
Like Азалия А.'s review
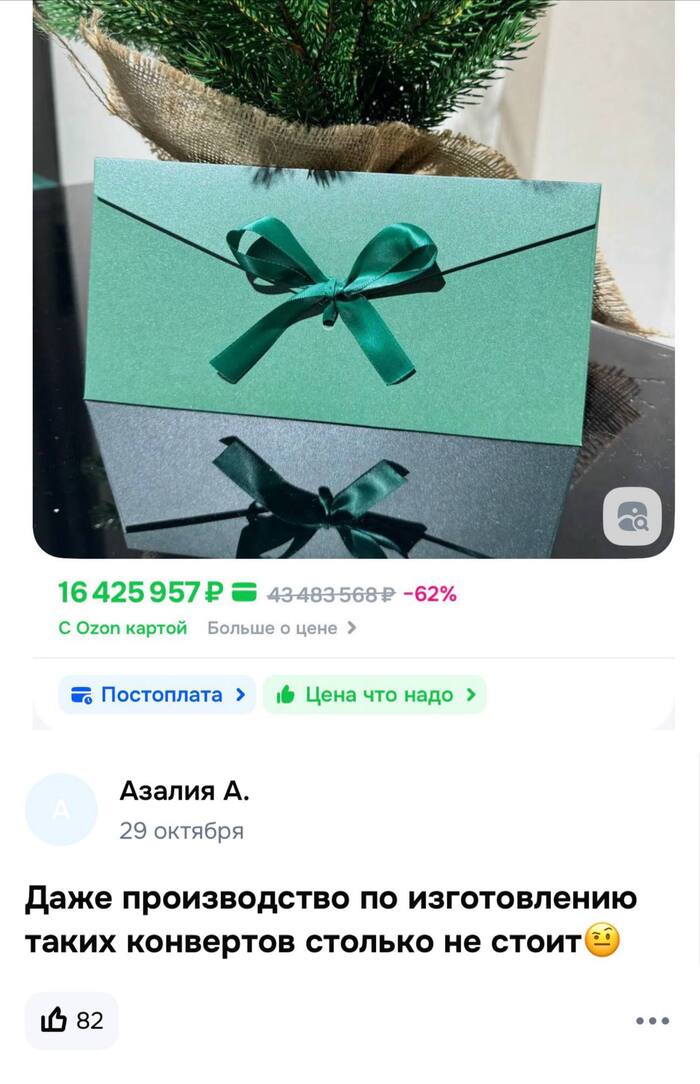tap(72, 1020)
